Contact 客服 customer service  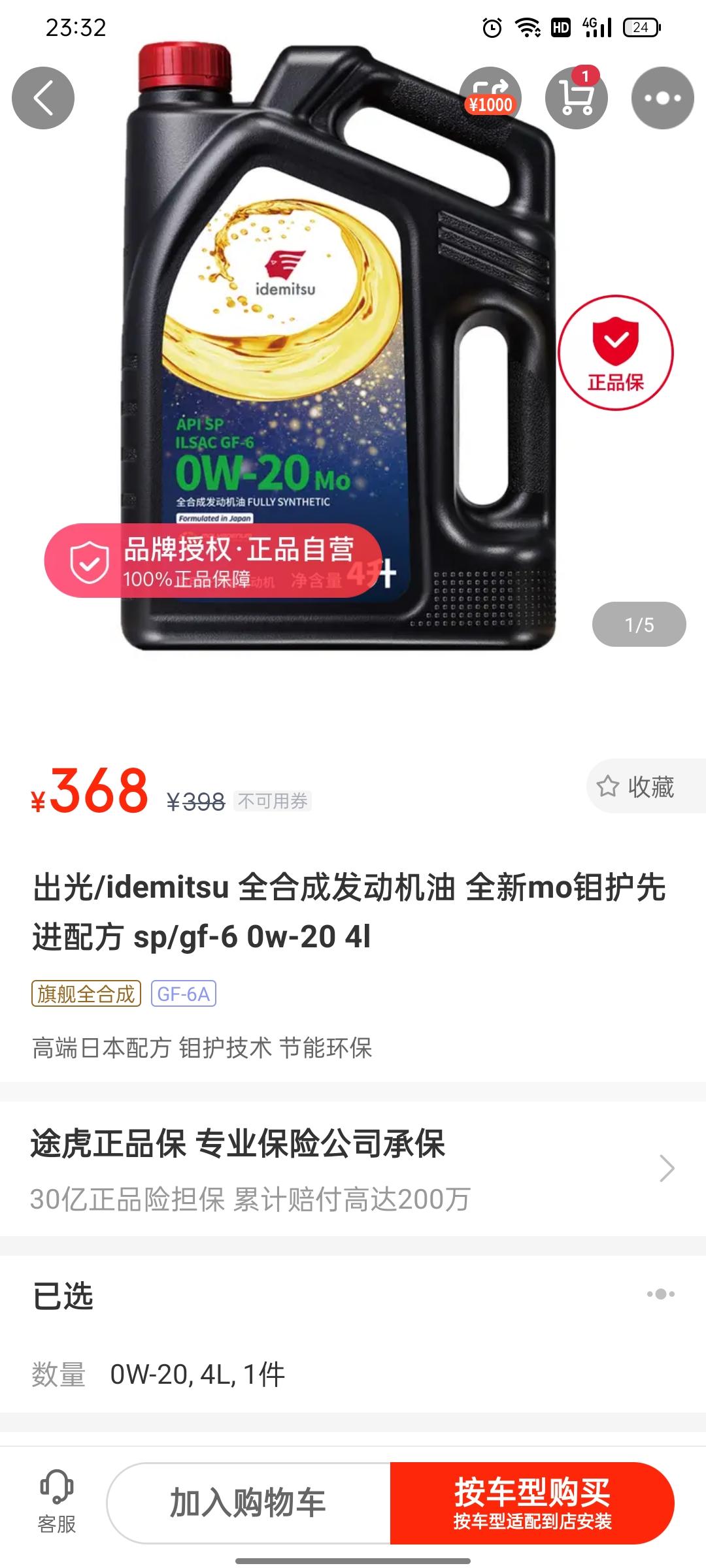(56, 1503)
